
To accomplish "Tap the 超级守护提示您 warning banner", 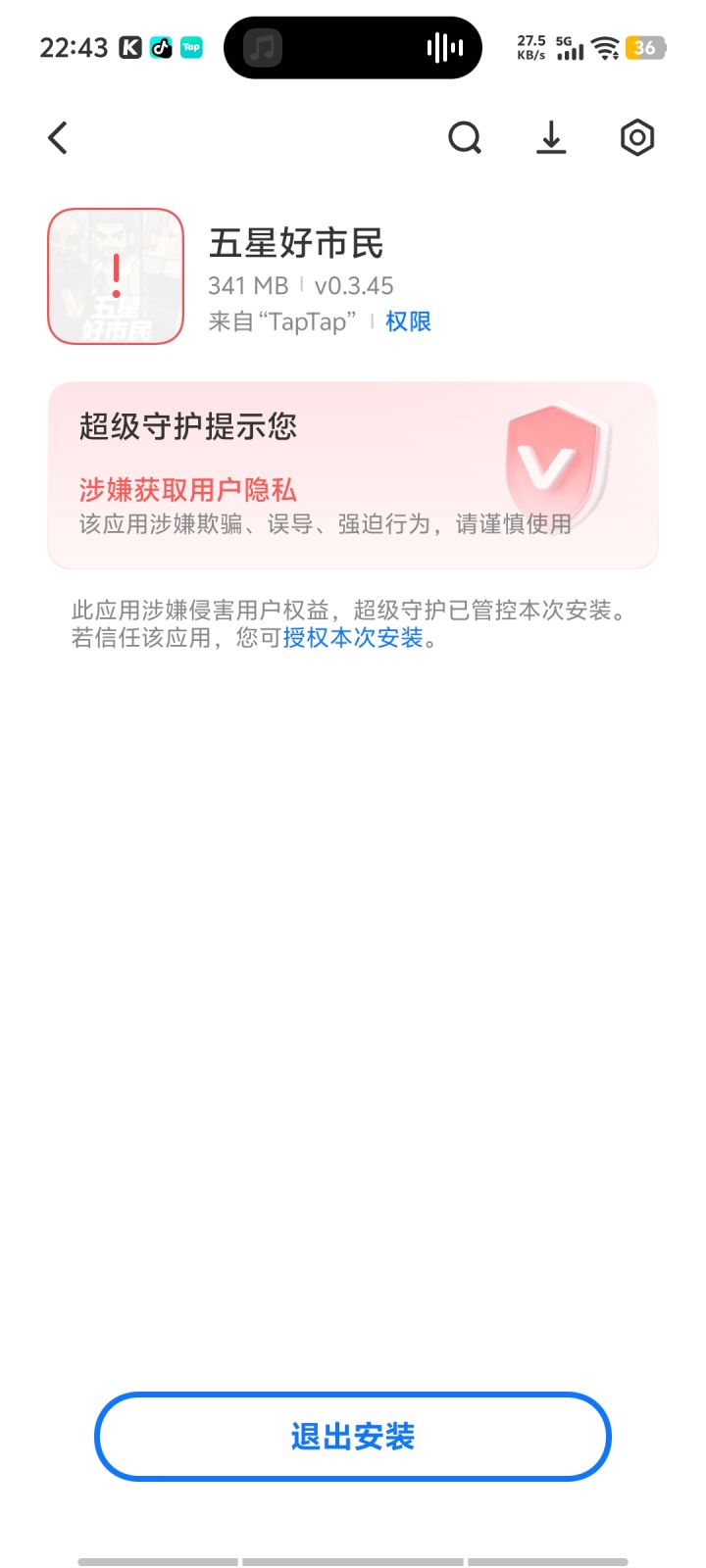I will point(188,428).
